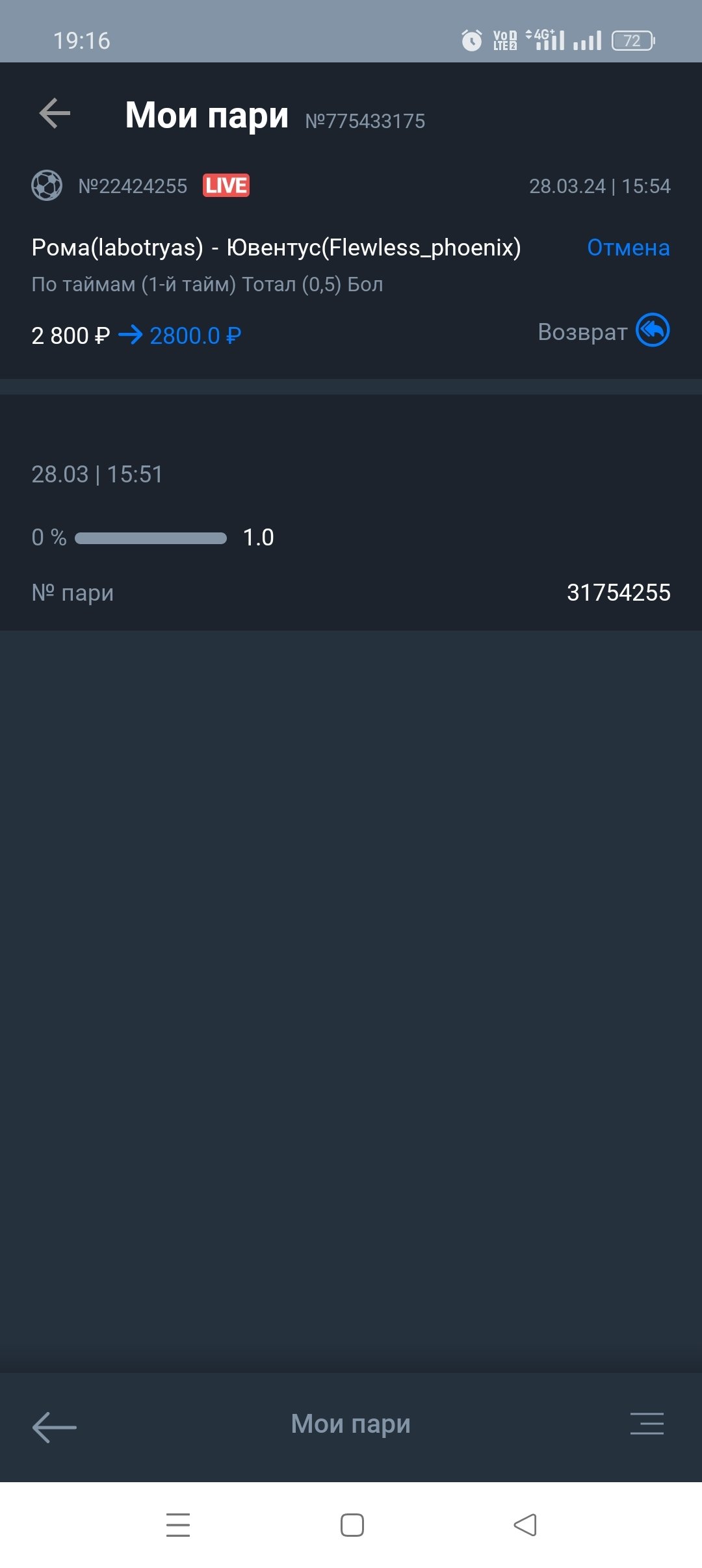The height and width of the screenshot is (1568, 702).
Task: Tap the system home button
Action: (352, 1525)
